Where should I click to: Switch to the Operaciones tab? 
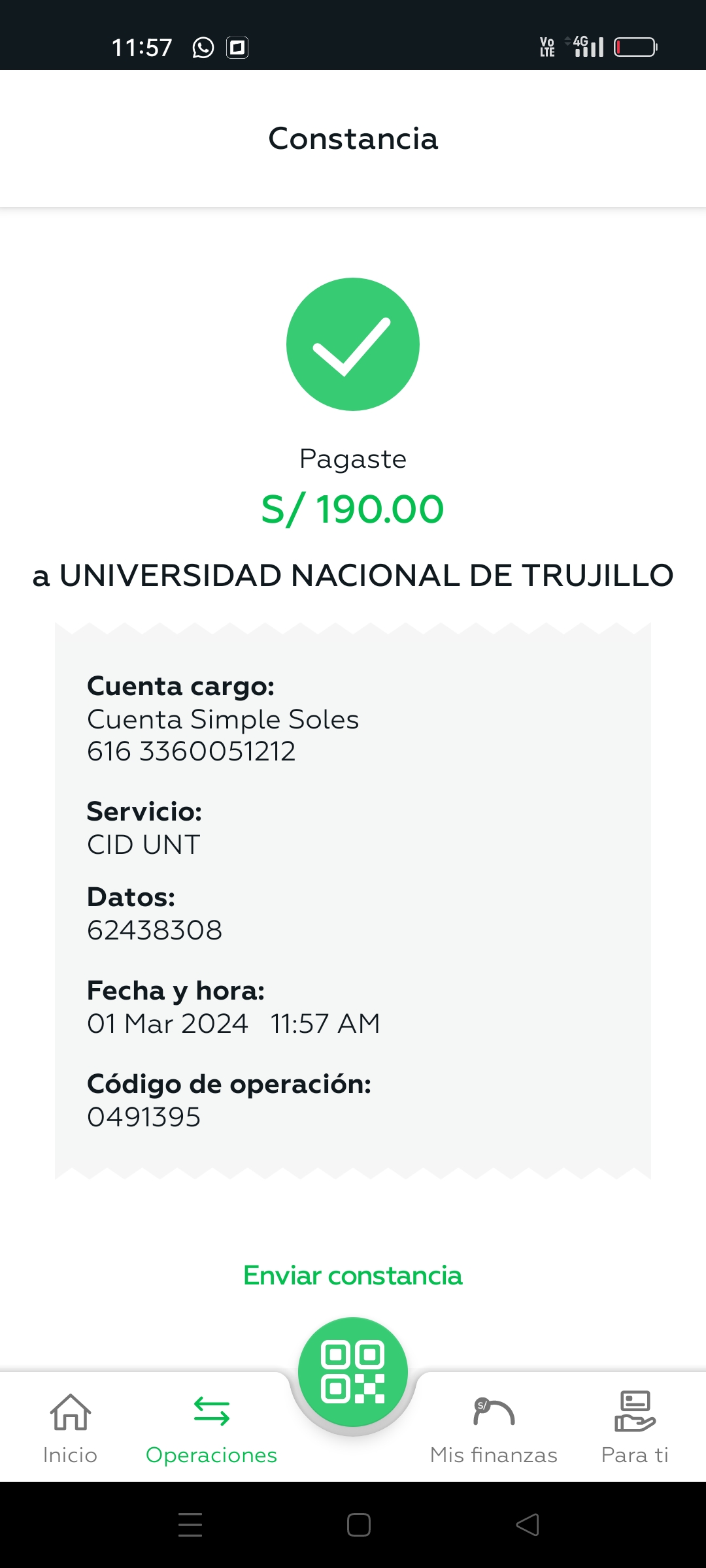pyautogui.click(x=211, y=1428)
